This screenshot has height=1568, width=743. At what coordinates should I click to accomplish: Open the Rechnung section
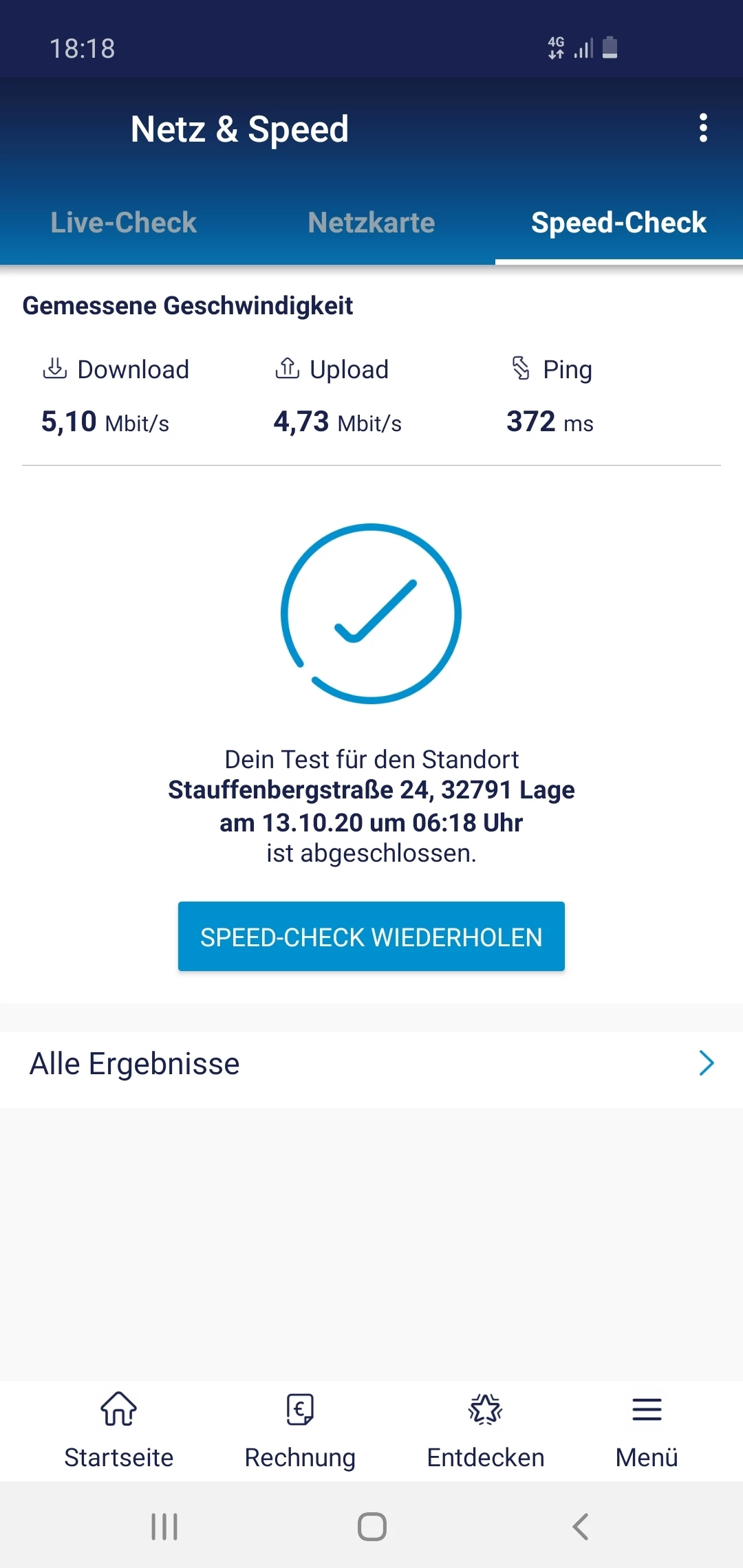[300, 1429]
